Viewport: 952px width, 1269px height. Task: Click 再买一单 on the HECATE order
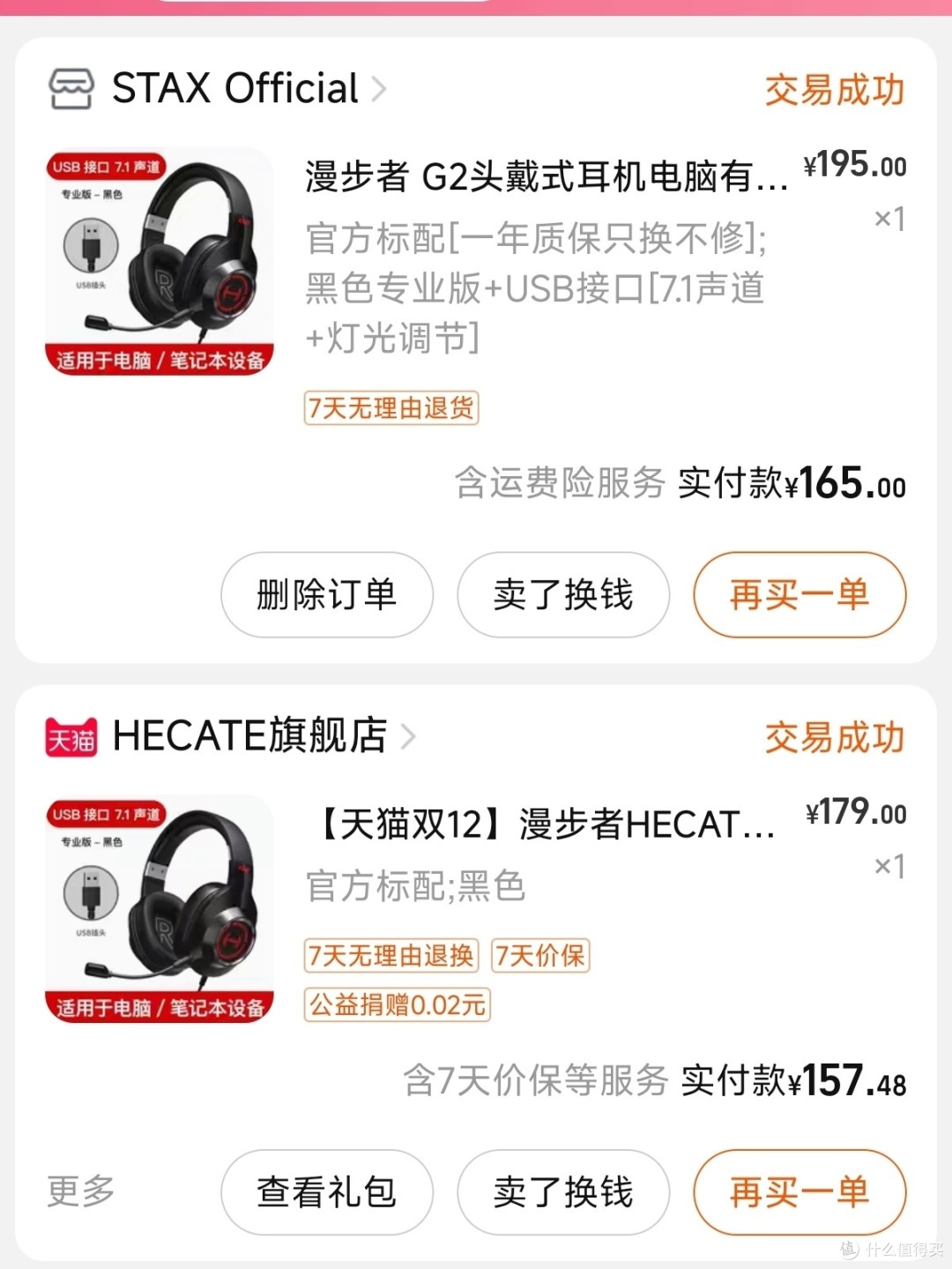799,1192
